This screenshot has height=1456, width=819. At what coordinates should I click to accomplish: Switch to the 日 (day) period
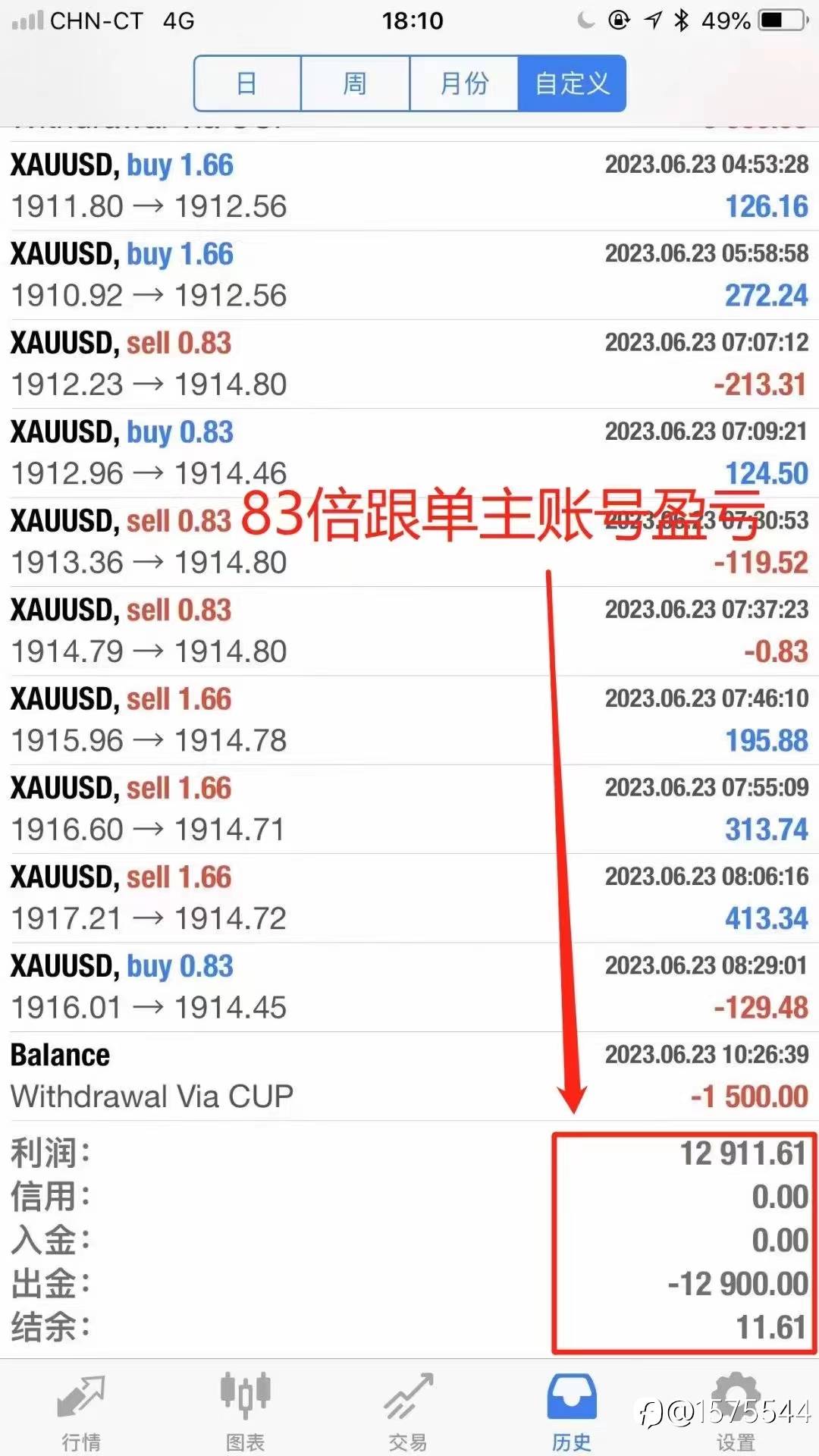(247, 83)
